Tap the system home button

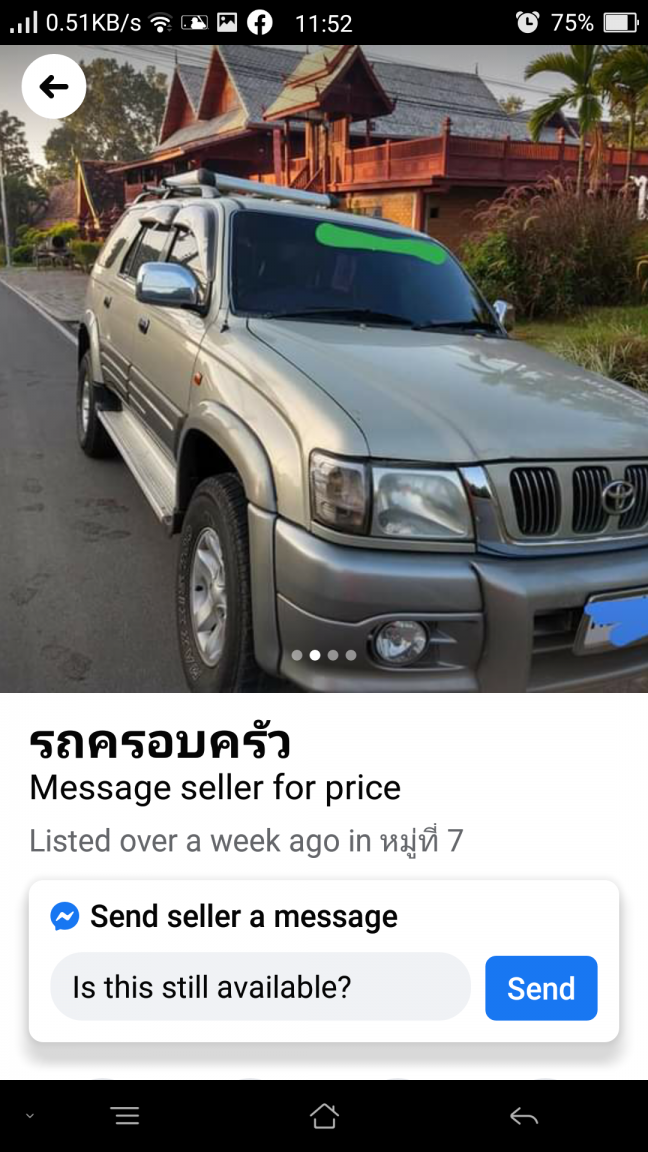(x=324, y=1116)
